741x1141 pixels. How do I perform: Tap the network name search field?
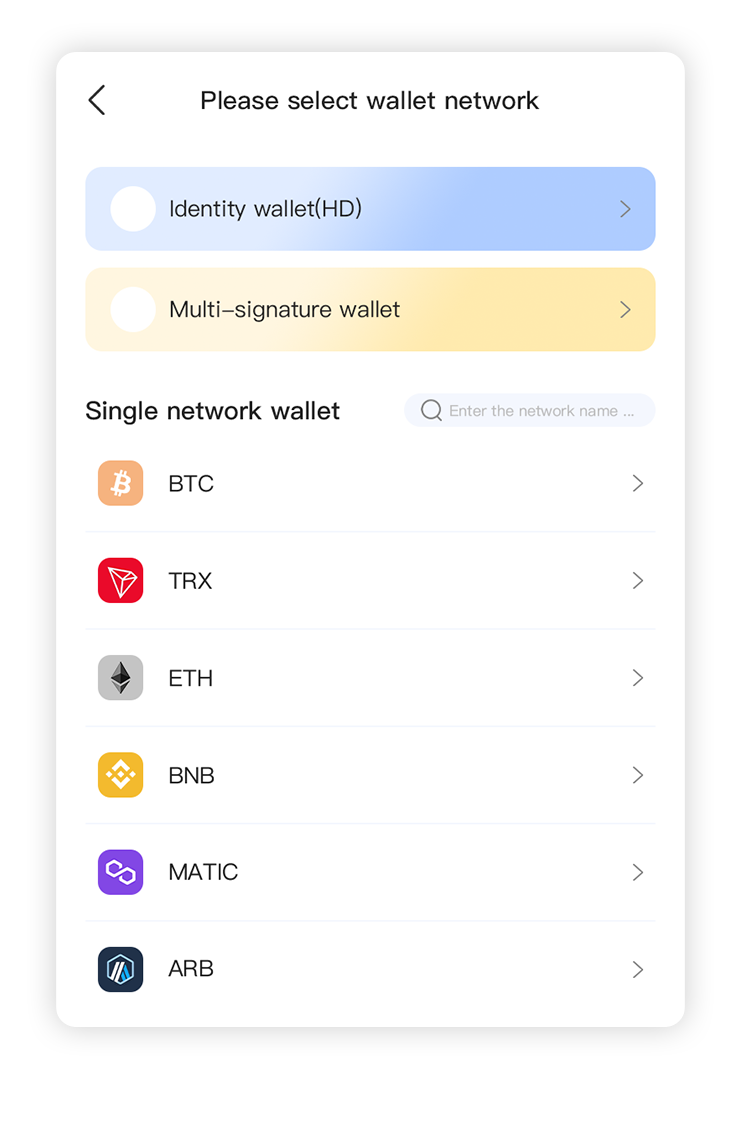coord(540,411)
